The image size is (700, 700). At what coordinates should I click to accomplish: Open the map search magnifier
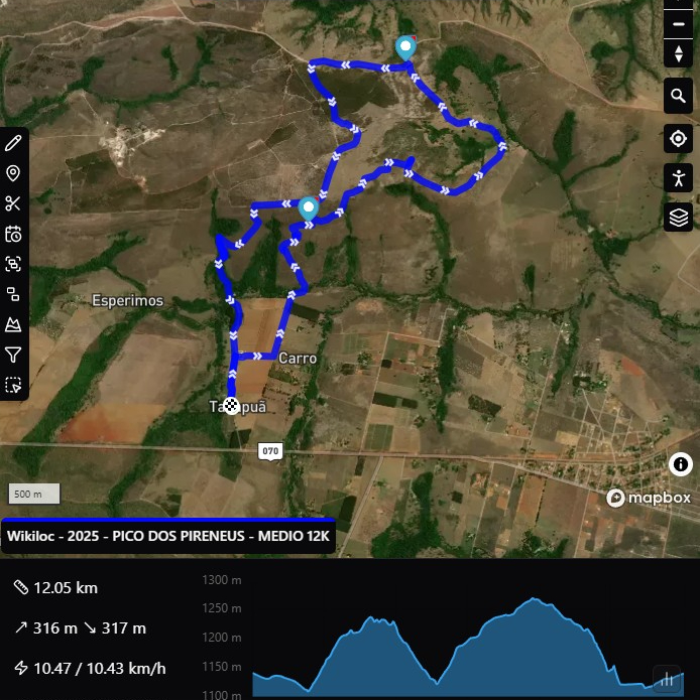click(x=679, y=97)
